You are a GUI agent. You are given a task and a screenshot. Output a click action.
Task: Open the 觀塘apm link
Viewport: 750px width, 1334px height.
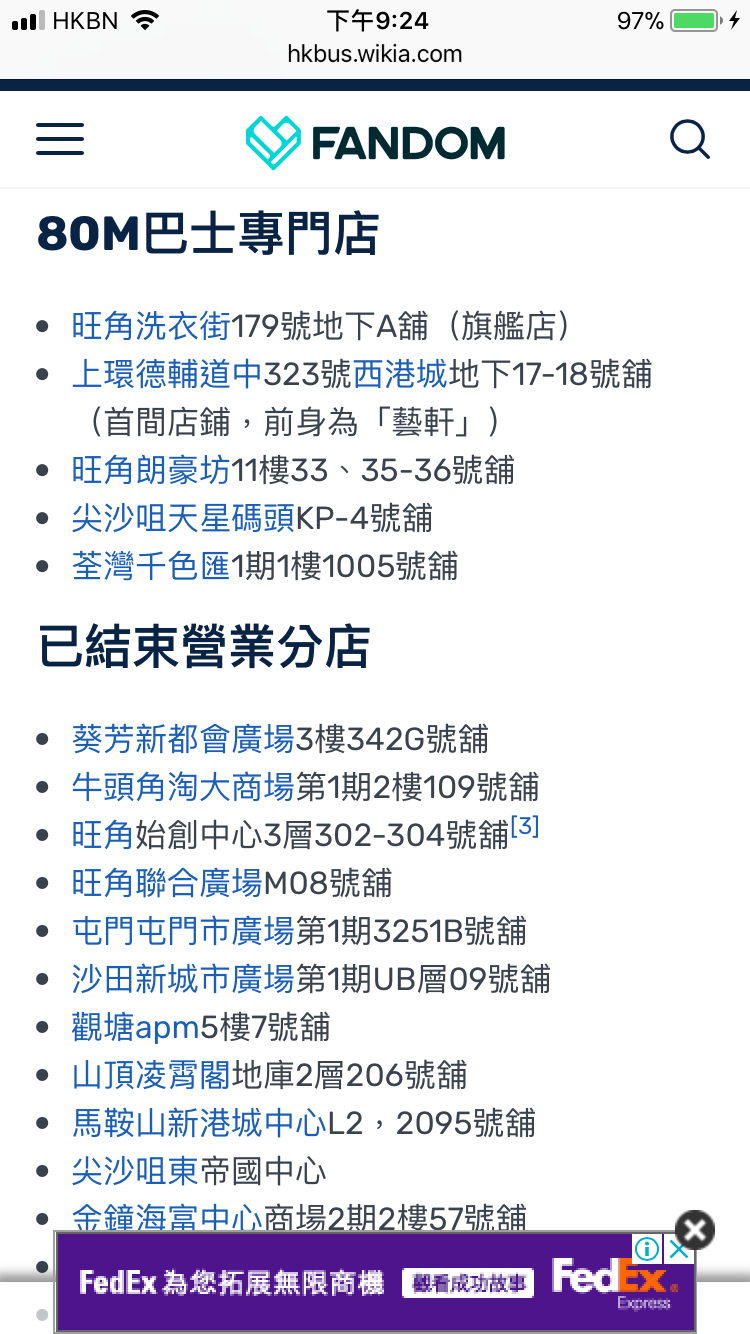[136, 1027]
